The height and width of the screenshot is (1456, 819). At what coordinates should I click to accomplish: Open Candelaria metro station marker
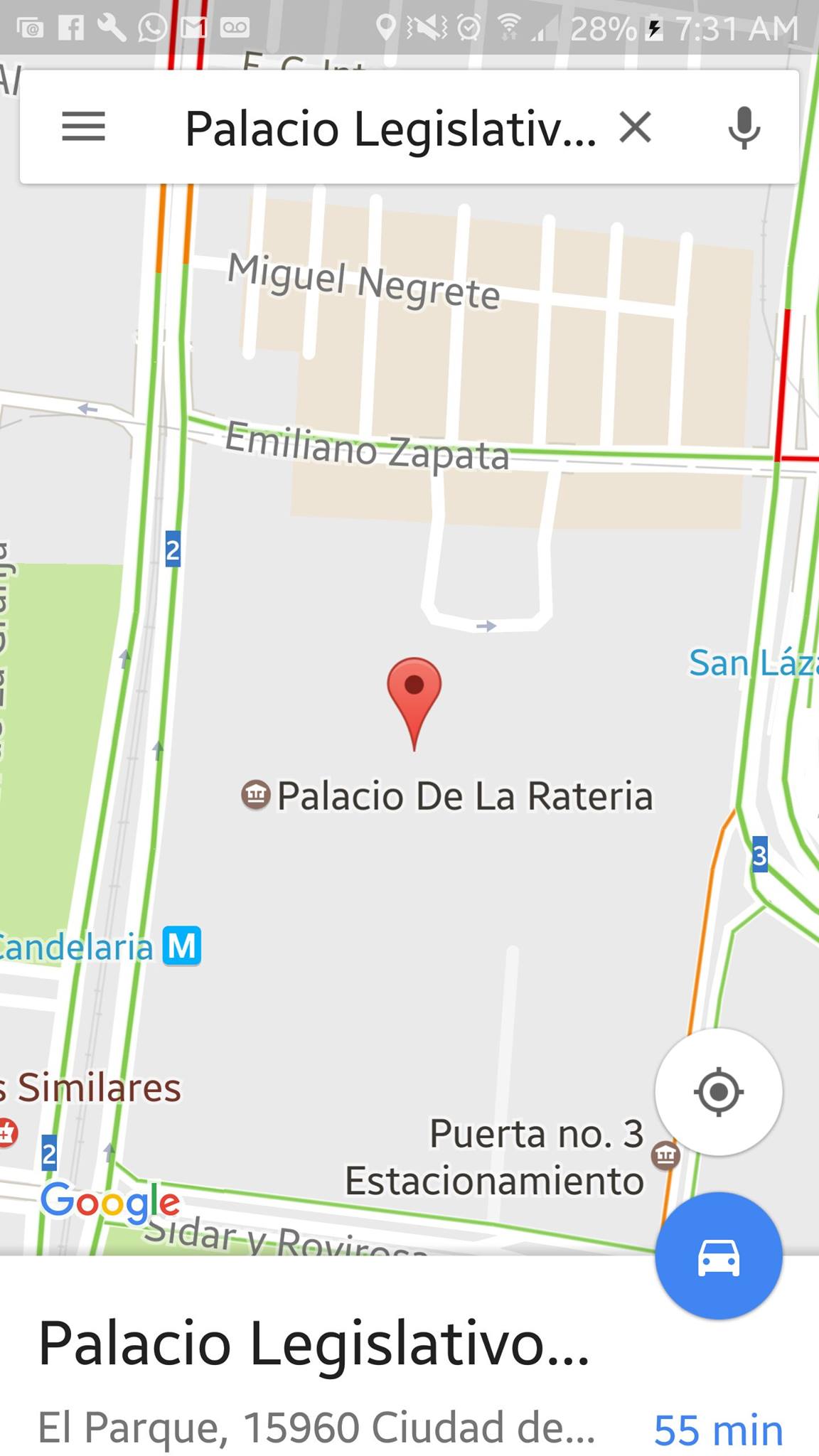pos(182,946)
